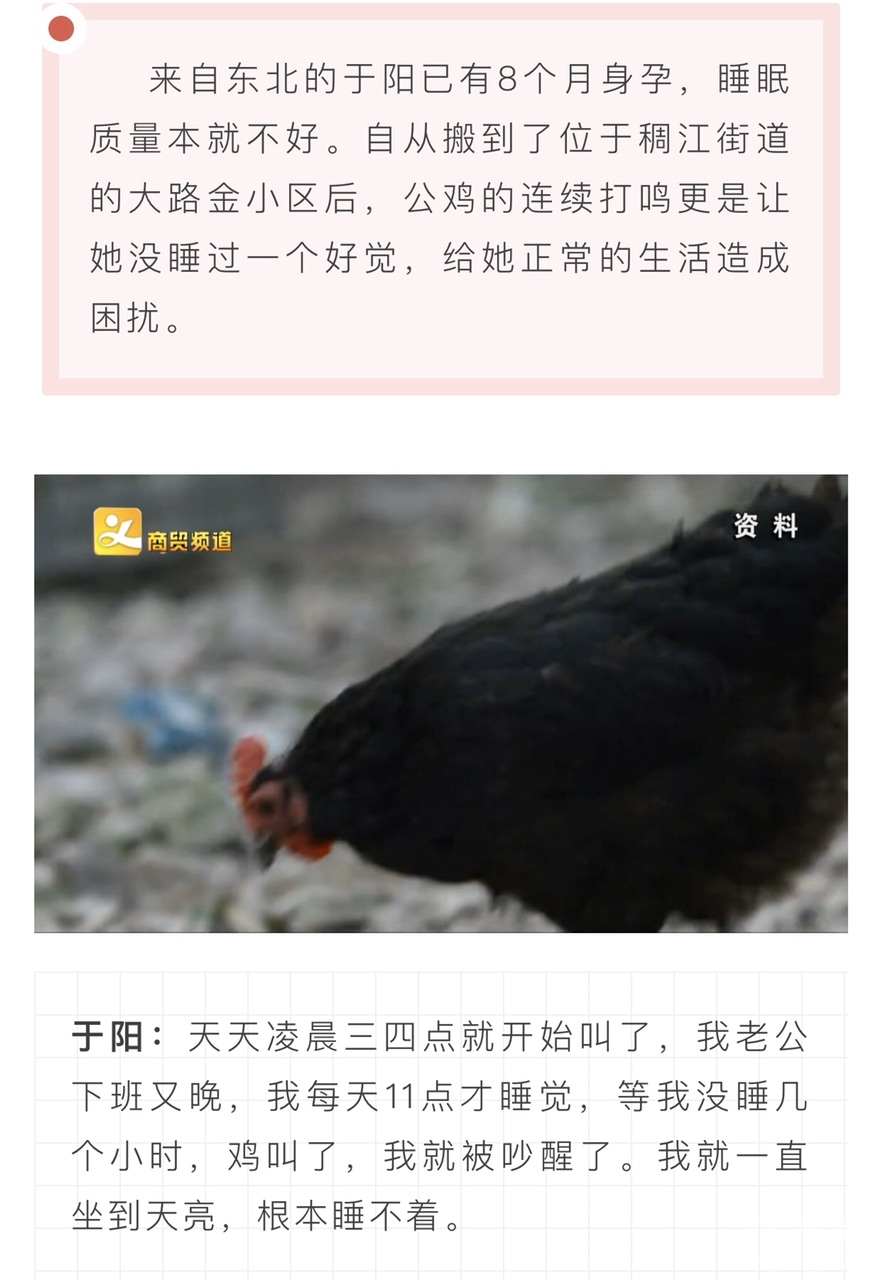Viewport: 882px width, 1280px height.
Task: Open the black chicken photo in the article
Action: [x=441, y=703]
